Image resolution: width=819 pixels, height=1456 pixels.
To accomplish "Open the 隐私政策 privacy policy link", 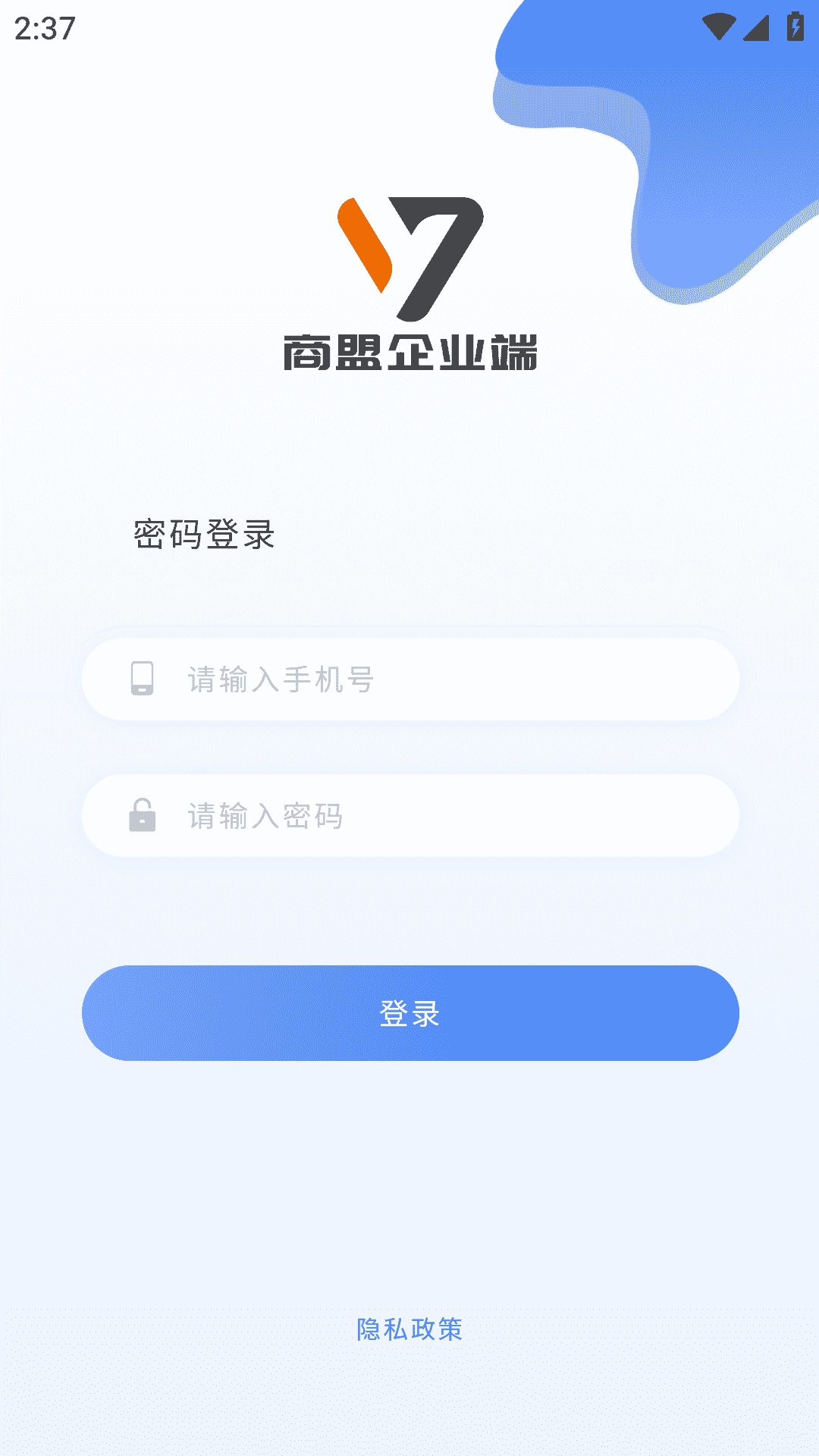I will pos(409,1329).
